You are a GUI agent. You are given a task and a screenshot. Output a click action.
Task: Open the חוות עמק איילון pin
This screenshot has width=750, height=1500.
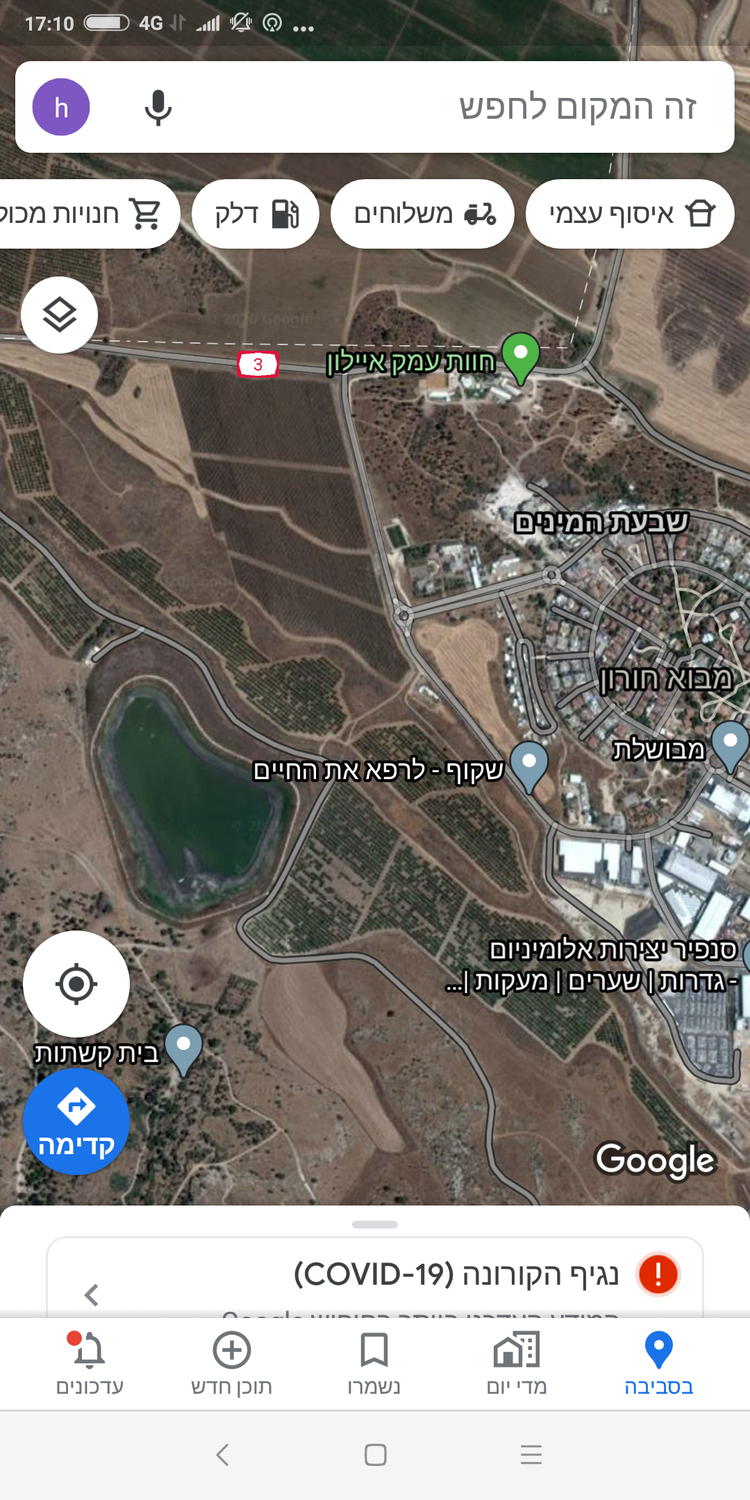coord(520,358)
